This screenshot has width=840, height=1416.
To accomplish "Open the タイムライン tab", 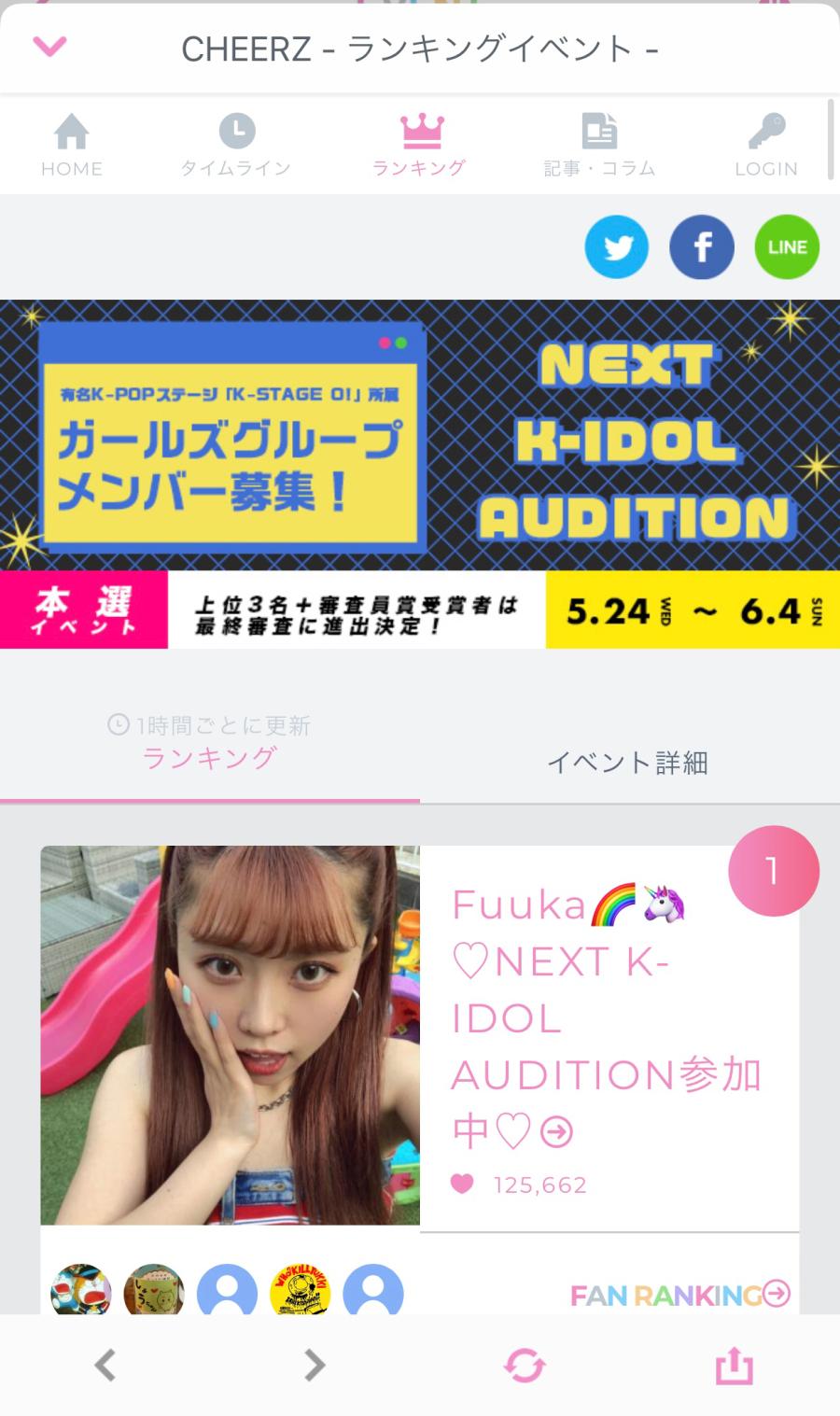I will pos(236,145).
